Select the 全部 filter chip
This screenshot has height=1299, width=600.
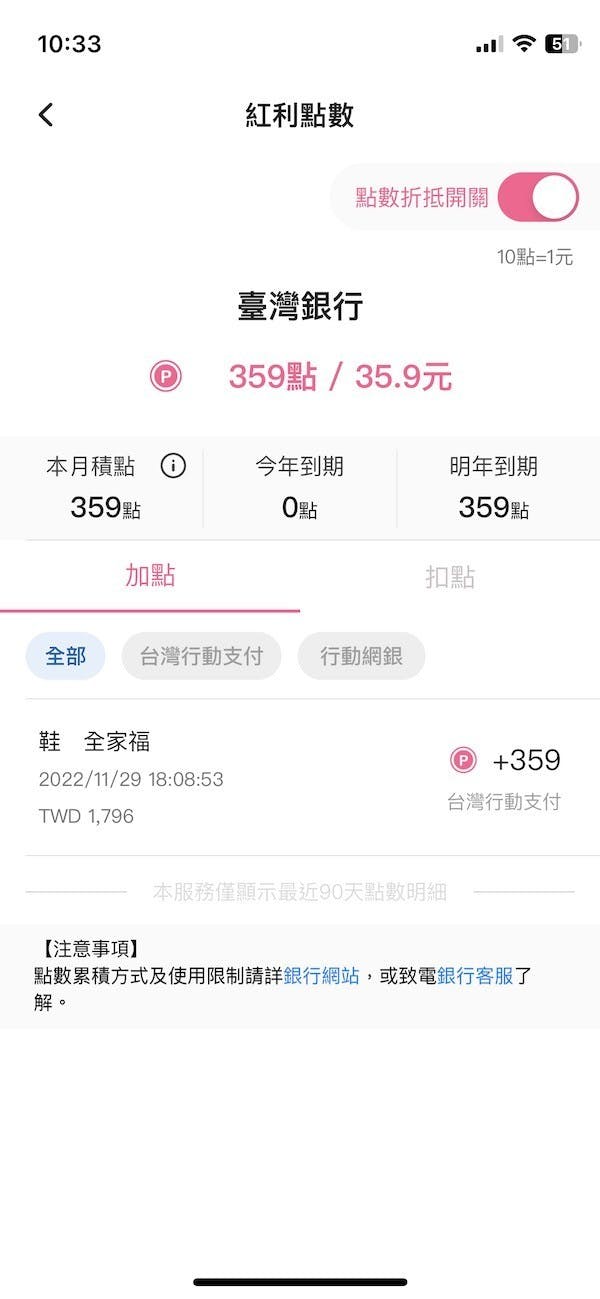coord(65,656)
